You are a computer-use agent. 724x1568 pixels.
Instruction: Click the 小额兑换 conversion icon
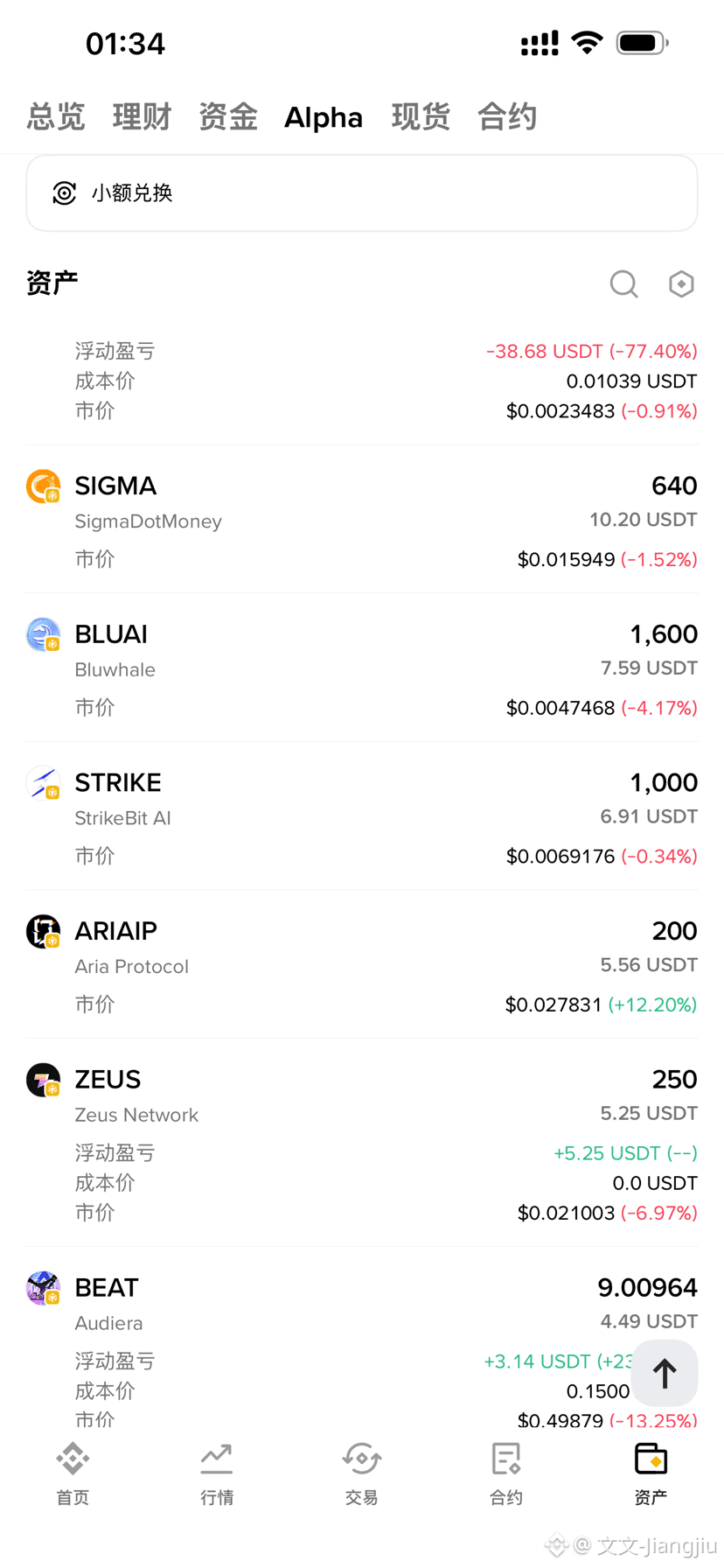(x=64, y=193)
